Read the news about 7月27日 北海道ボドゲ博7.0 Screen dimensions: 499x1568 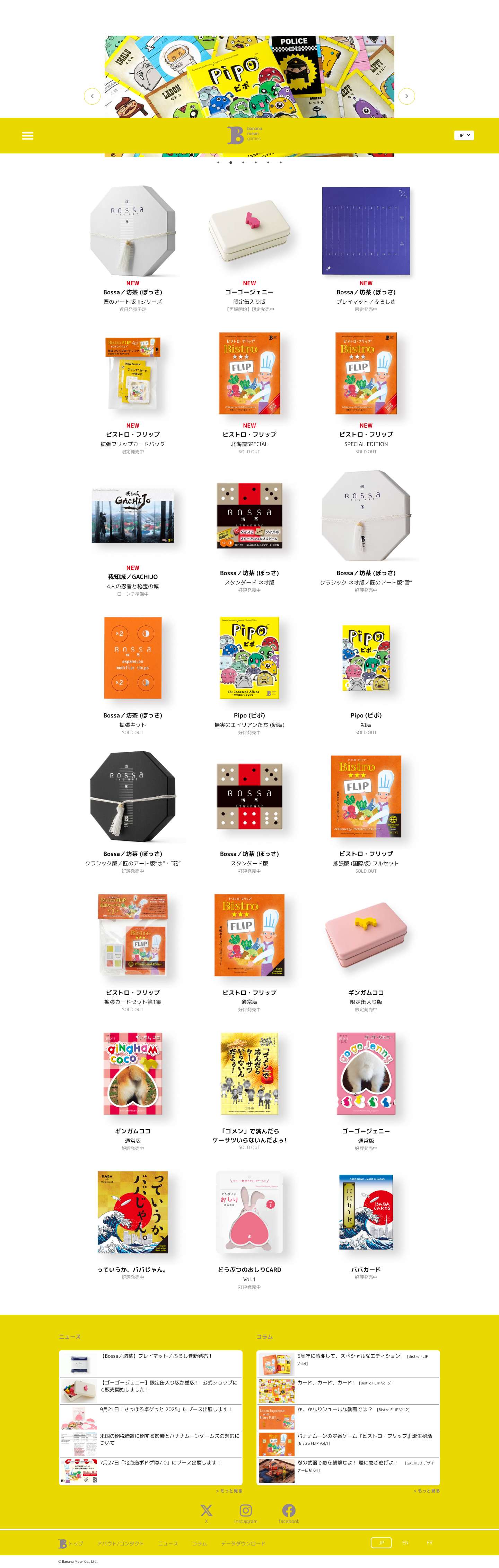coord(160,1463)
